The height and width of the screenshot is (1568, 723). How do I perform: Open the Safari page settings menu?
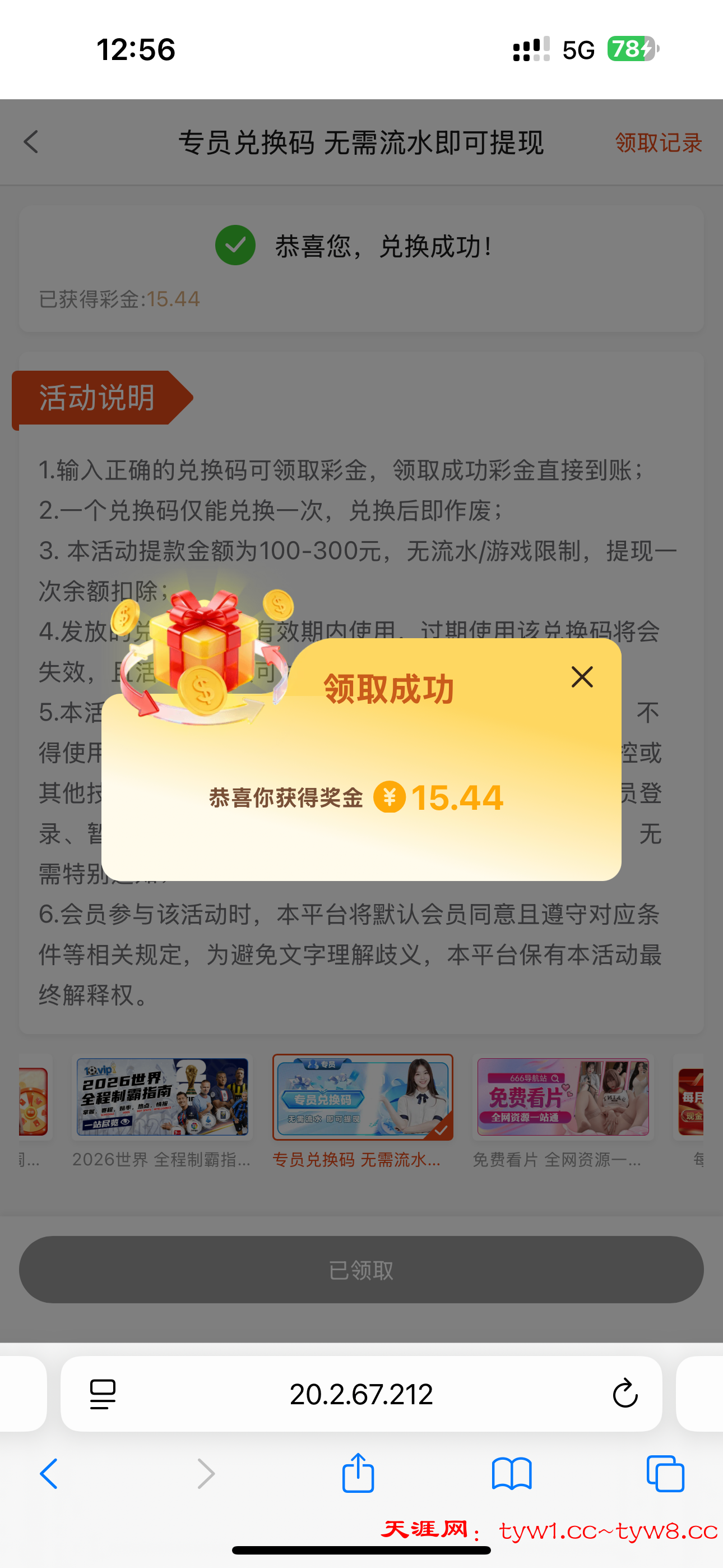click(x=103, y=1394)
